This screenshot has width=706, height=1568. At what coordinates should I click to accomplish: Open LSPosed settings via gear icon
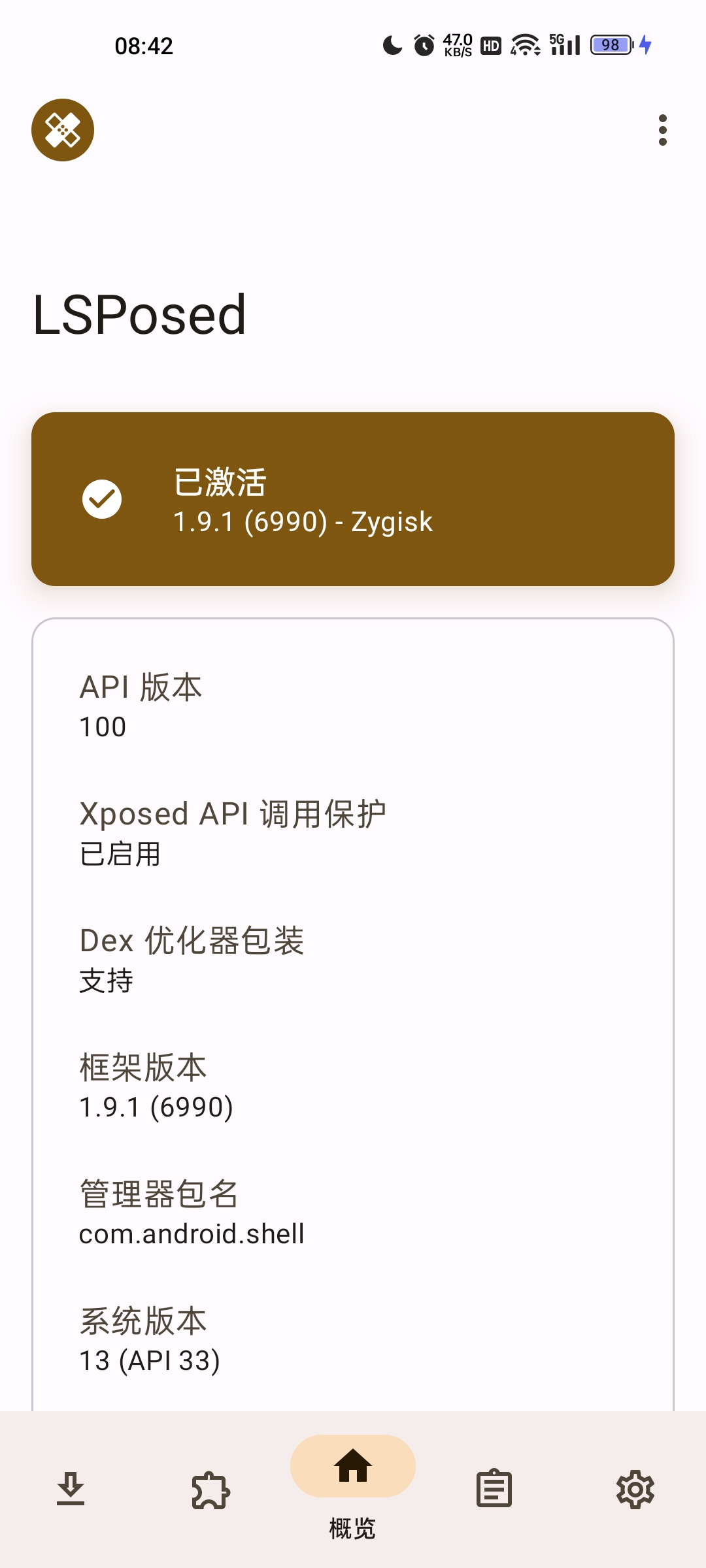[635, 1490]
